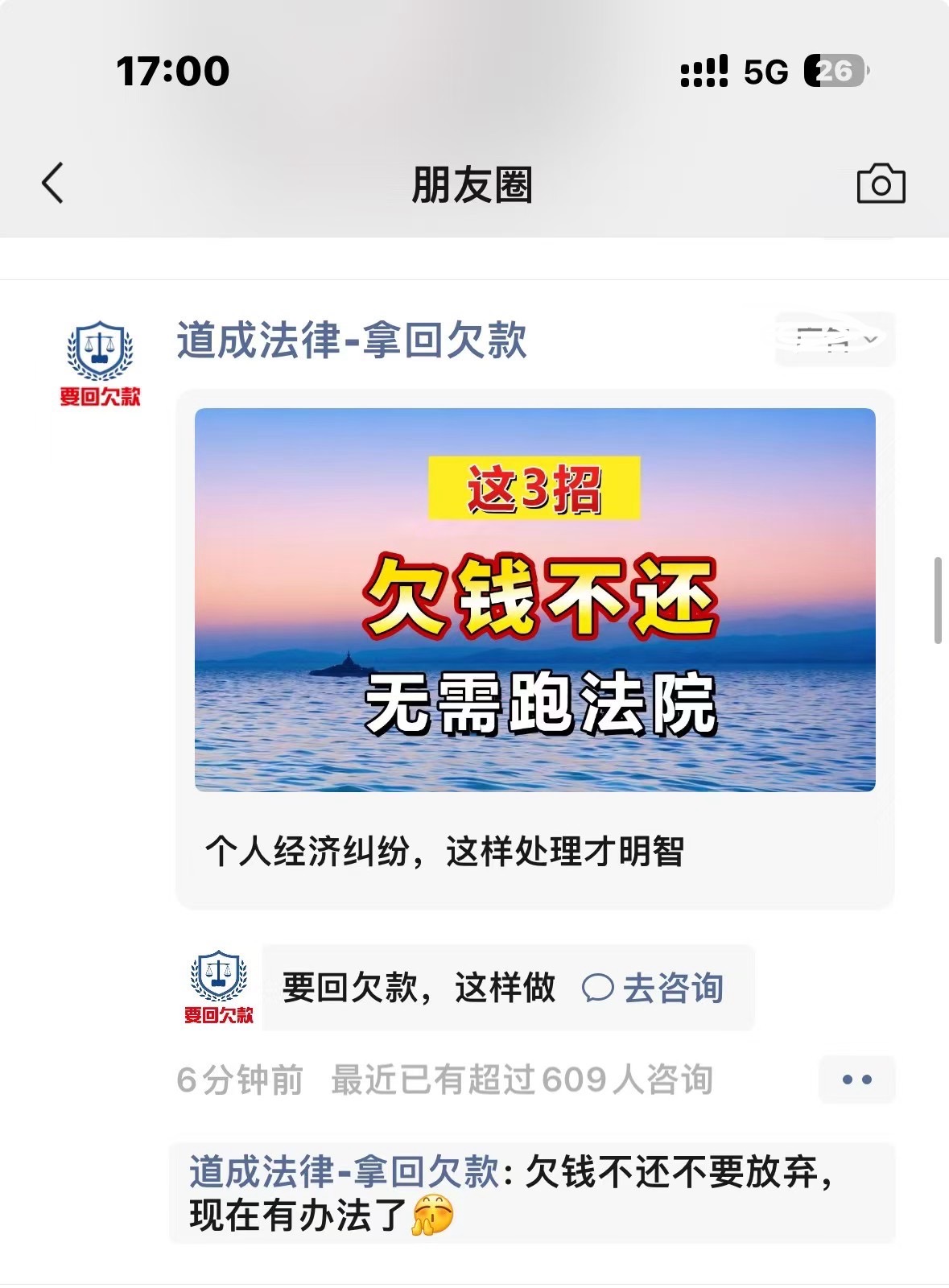Open the two-dot like and comment menu
Image resolution: width=949 pixels, height=1288 pixels.
coord(856,1080)
